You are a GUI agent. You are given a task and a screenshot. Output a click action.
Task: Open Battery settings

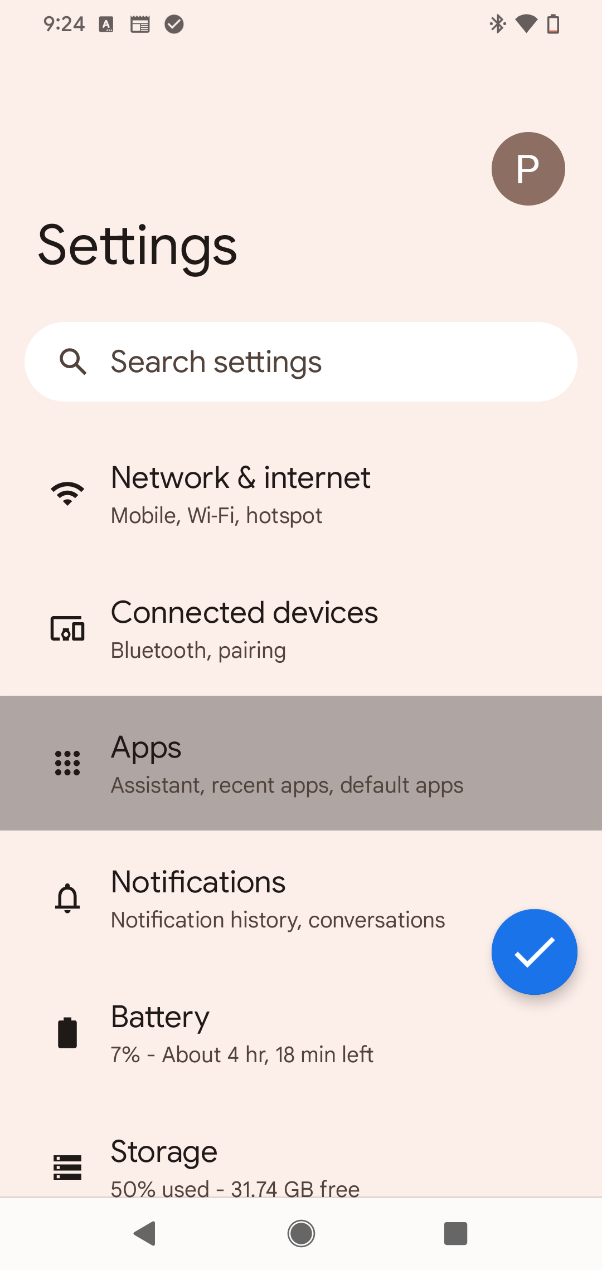(240, 1033)
